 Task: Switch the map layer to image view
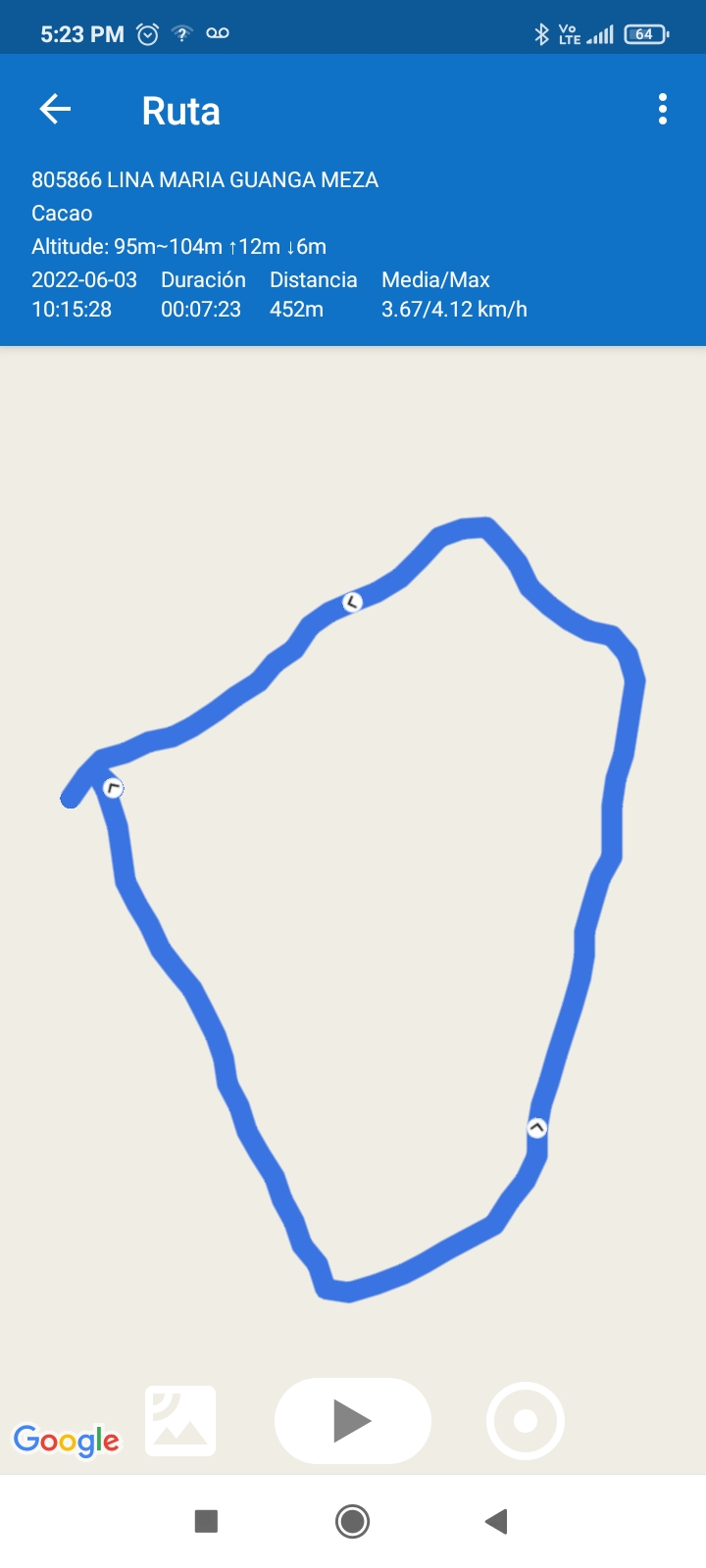[x=180, y=1421]
